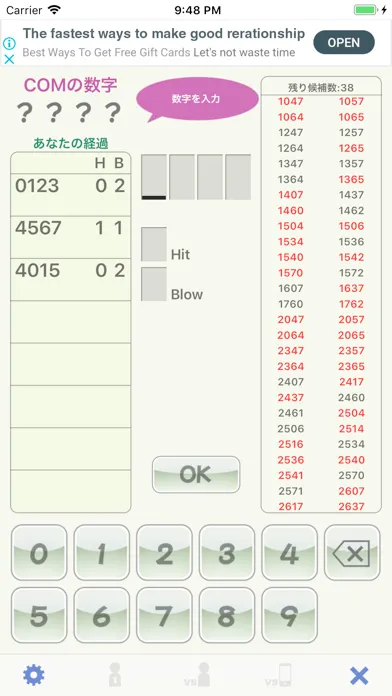This screenshot has width=392, height=696.
Task: Enter digit 4 on the keypad
Action: pos(289,553)
